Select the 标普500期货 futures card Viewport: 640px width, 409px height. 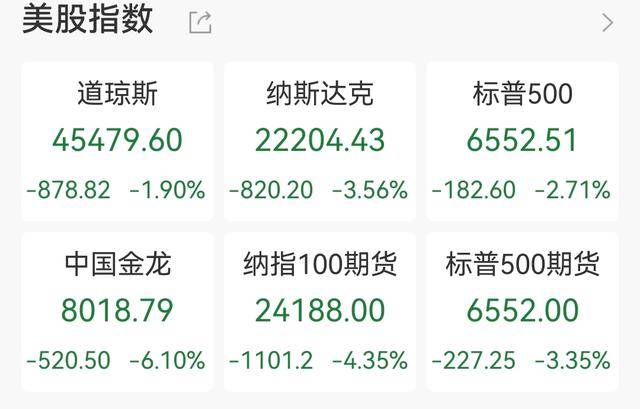pos(522,310)
